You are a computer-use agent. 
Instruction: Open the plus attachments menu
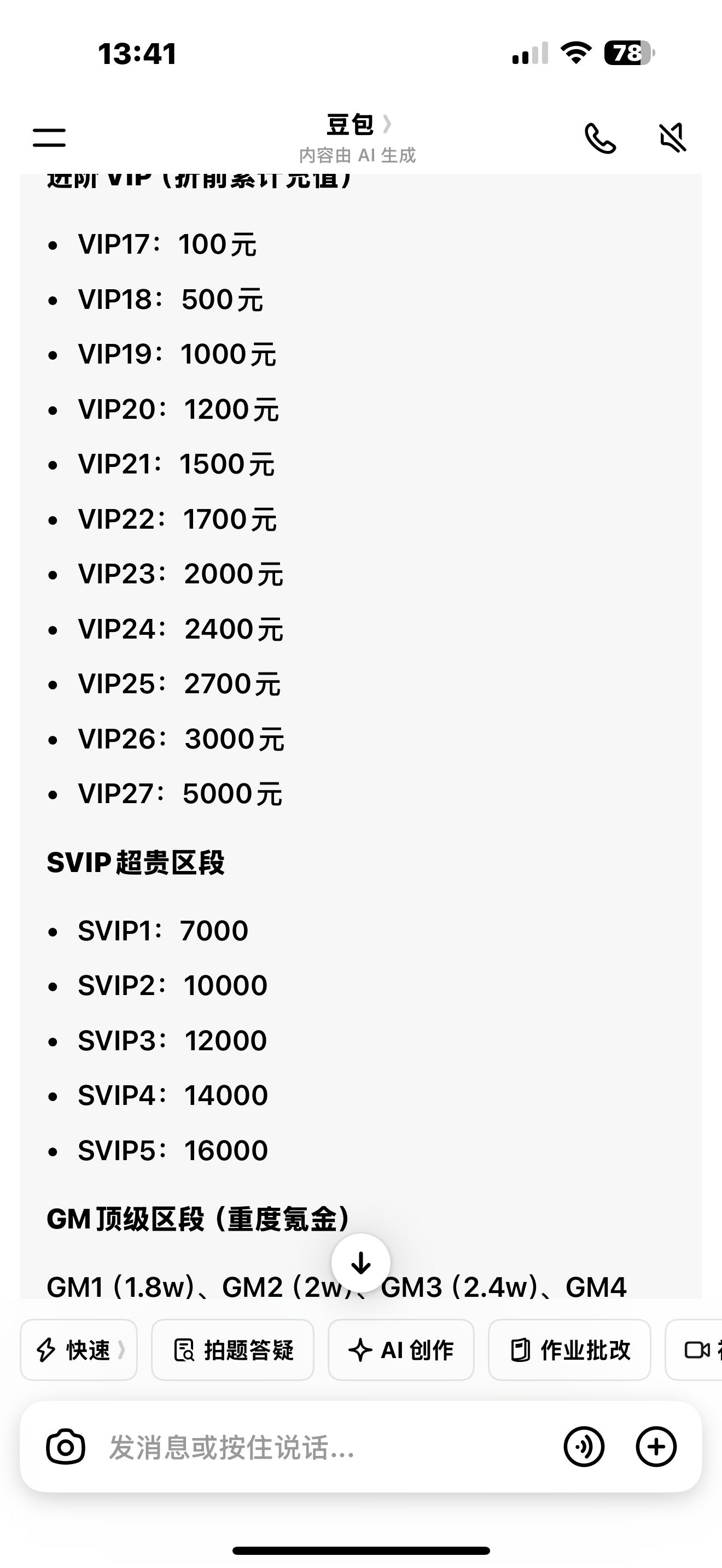click(656, 1447)
